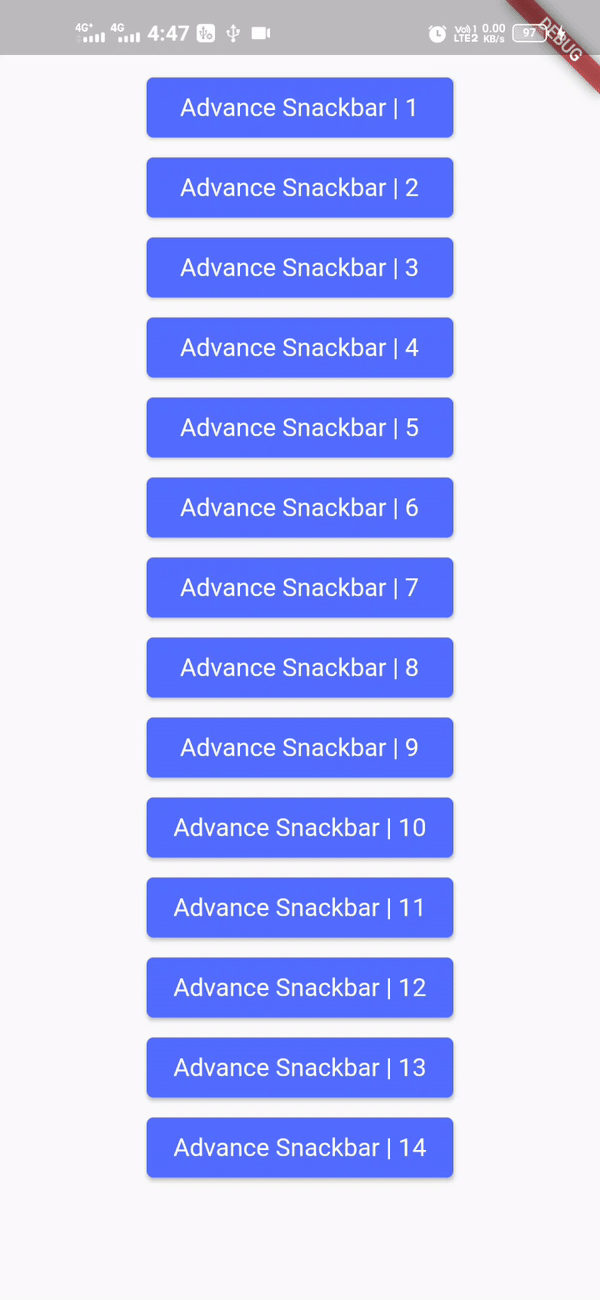
Task: Launch Advance Snackbar | 14
Action: 300,1148
